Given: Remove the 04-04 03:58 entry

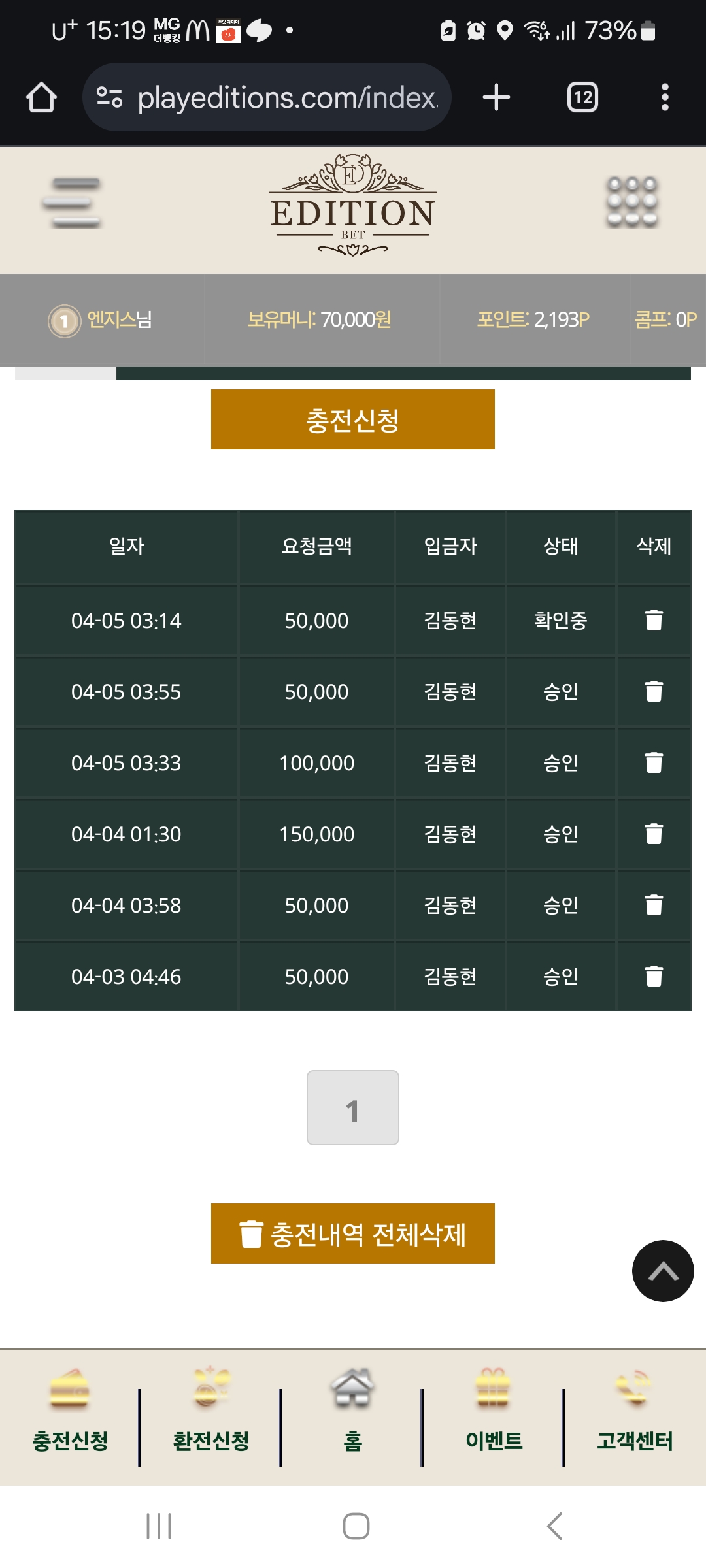Looking at the screenshot, I should (654, 905).
